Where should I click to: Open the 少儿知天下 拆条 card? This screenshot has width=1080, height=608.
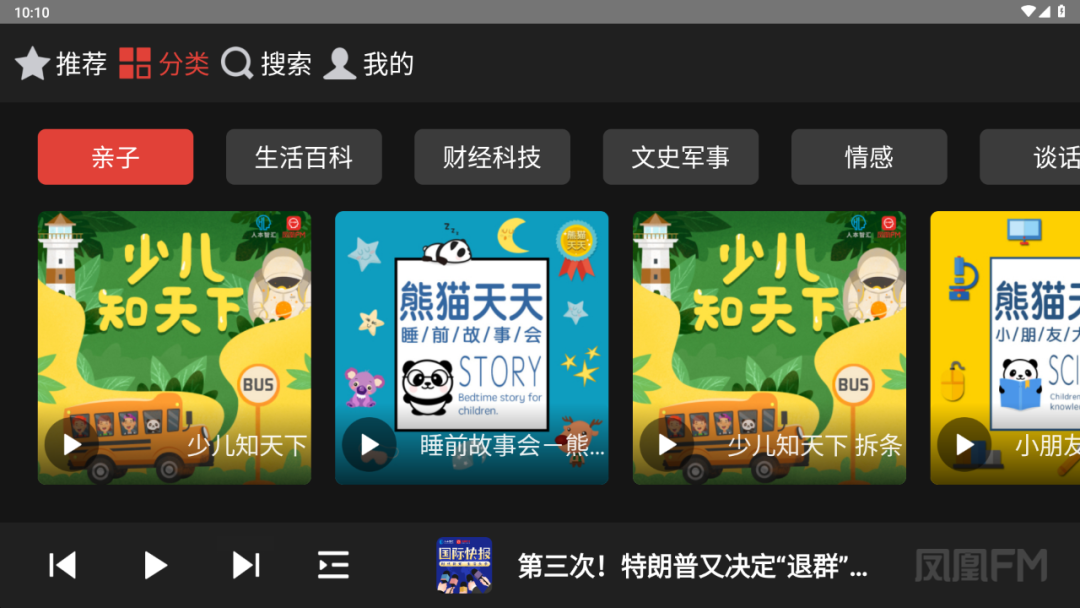769,347
